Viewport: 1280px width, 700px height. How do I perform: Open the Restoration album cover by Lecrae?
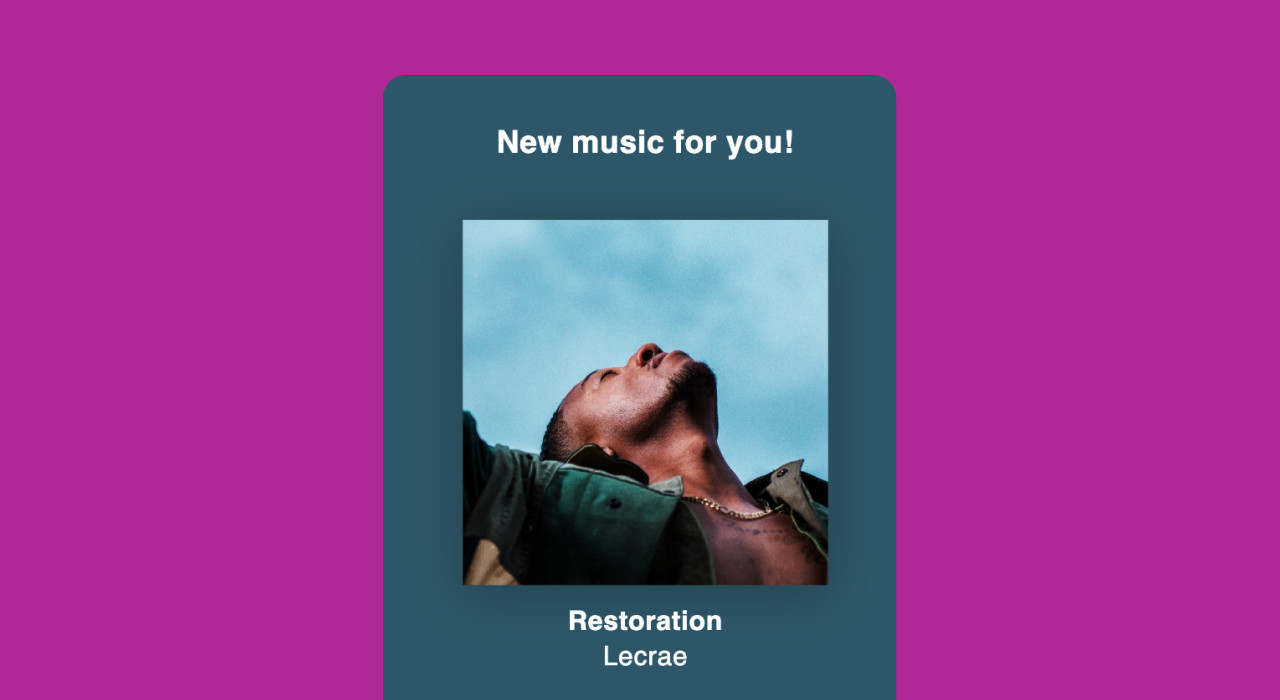coord(645,402)
